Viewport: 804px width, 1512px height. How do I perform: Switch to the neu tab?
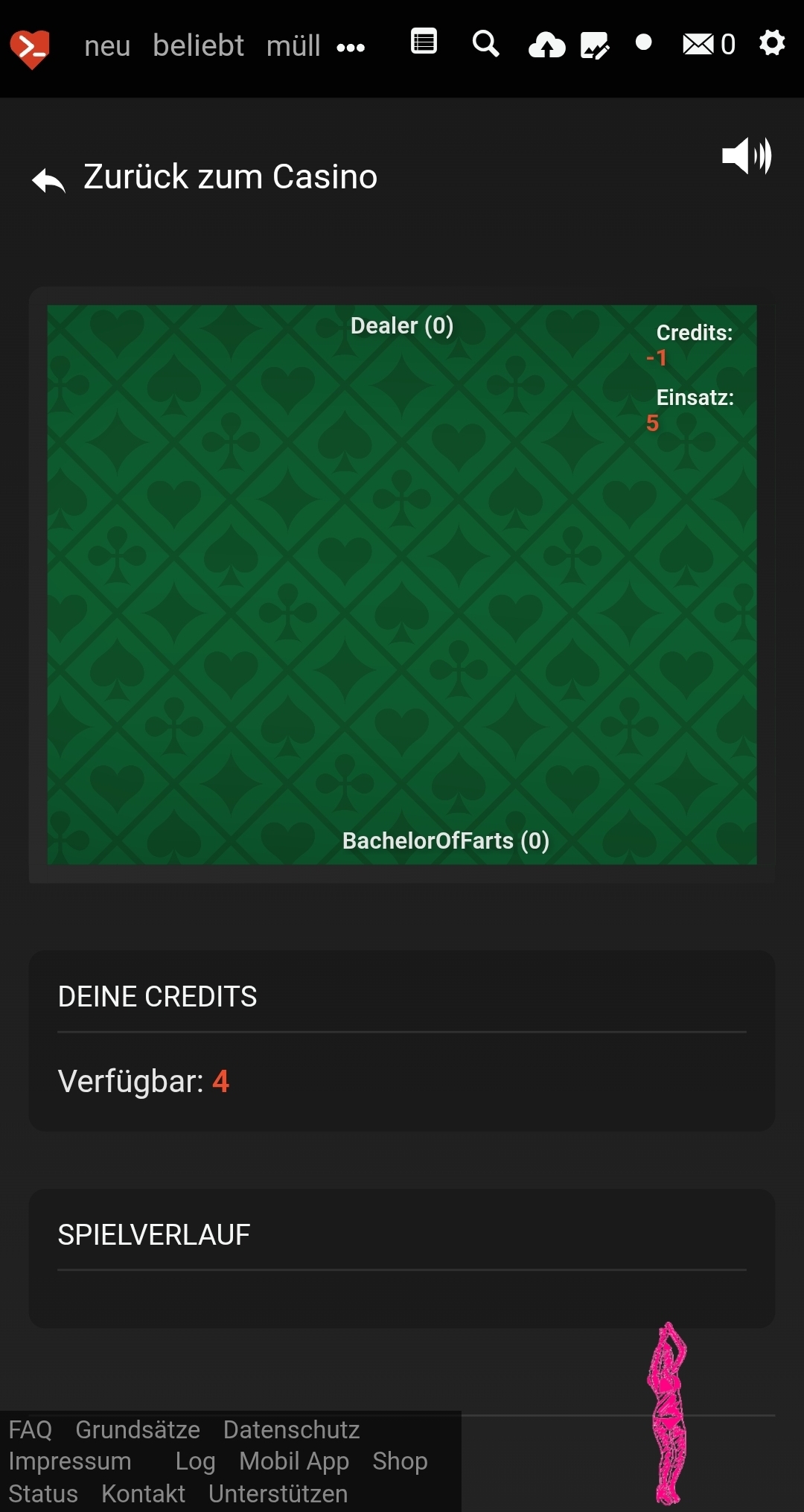[x=107, y=46]
